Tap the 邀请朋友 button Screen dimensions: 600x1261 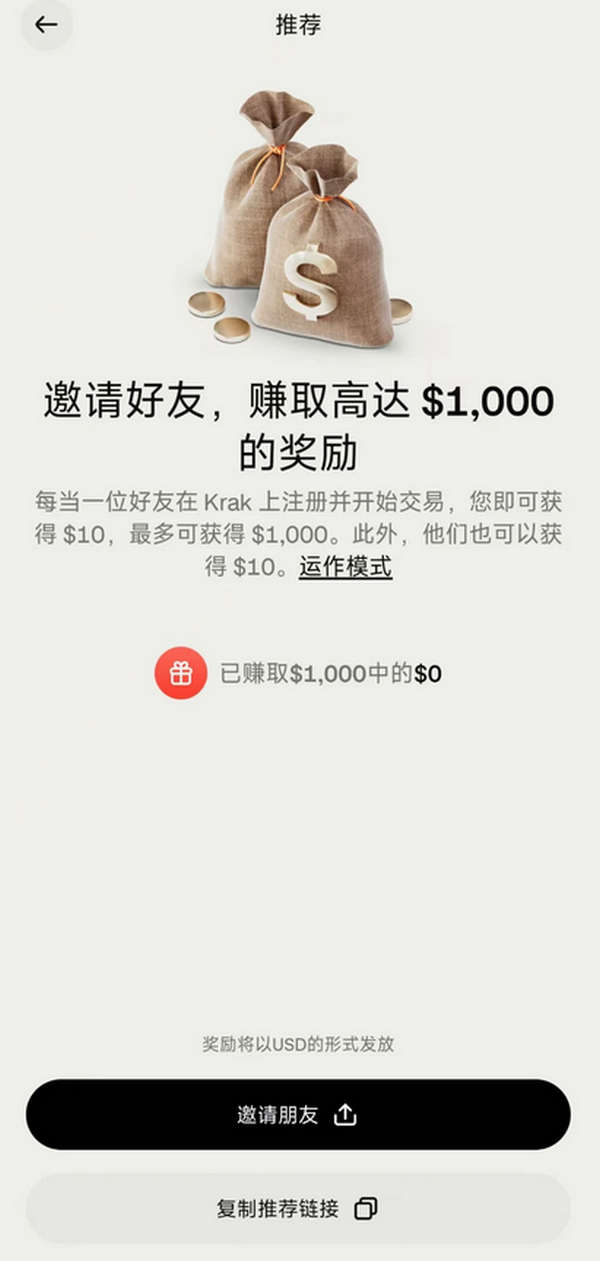pyautogui.click(x=298, y=1115)
